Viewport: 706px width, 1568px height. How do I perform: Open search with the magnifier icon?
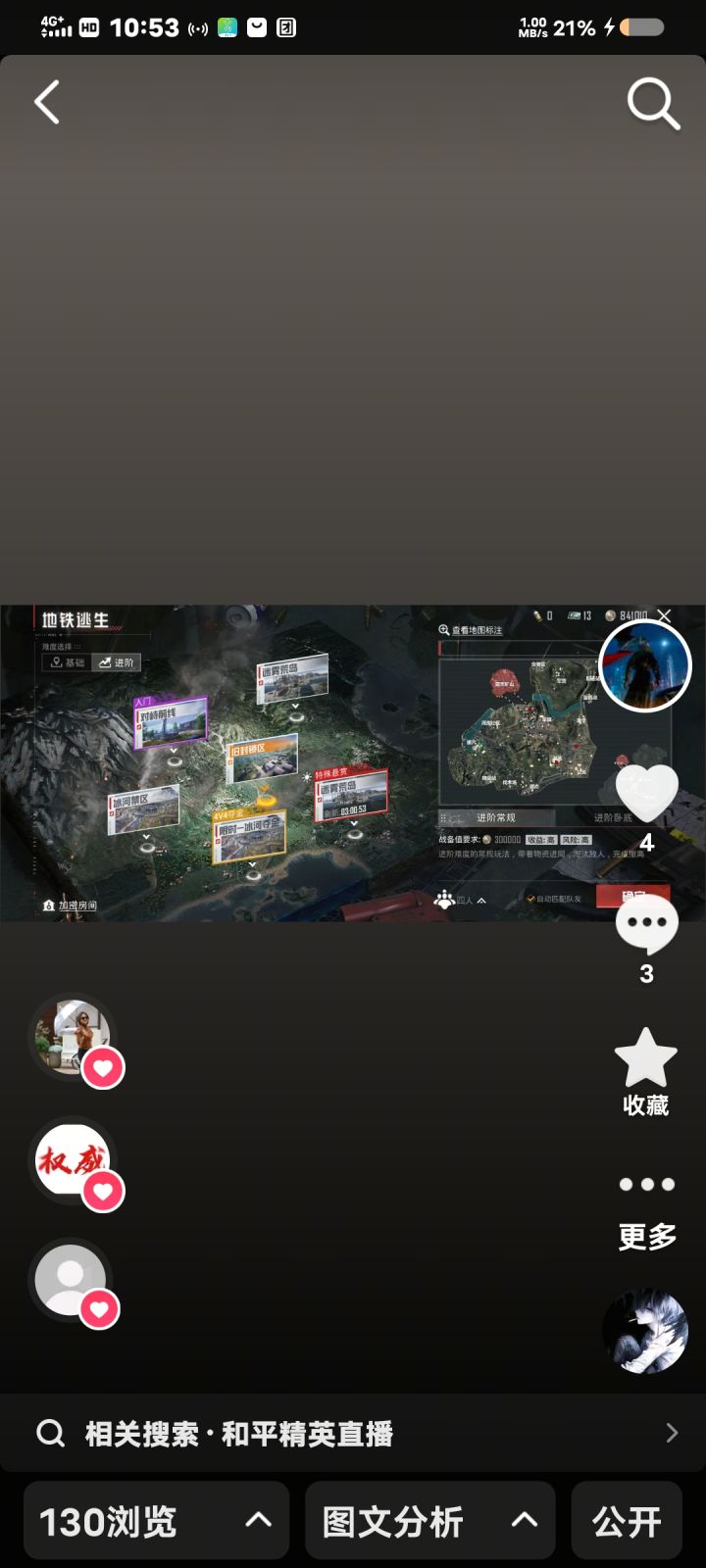[x=651, y=102]
